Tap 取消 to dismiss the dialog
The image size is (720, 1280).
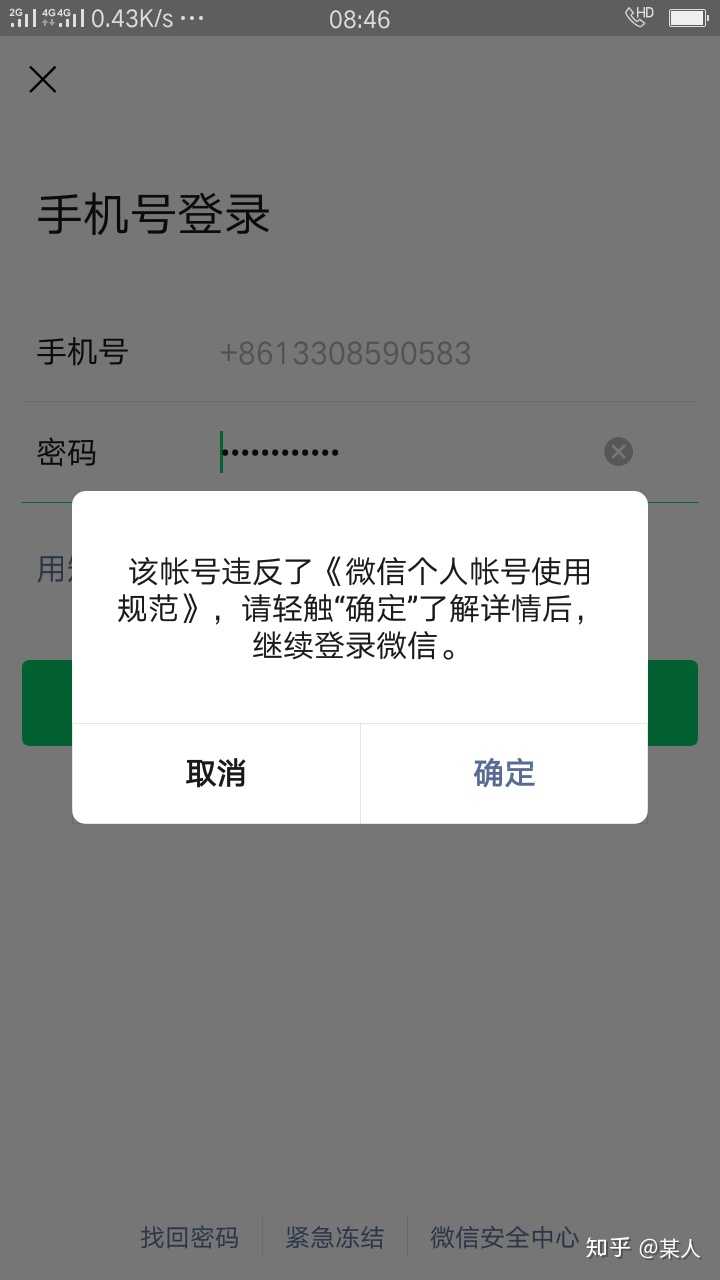215,773
